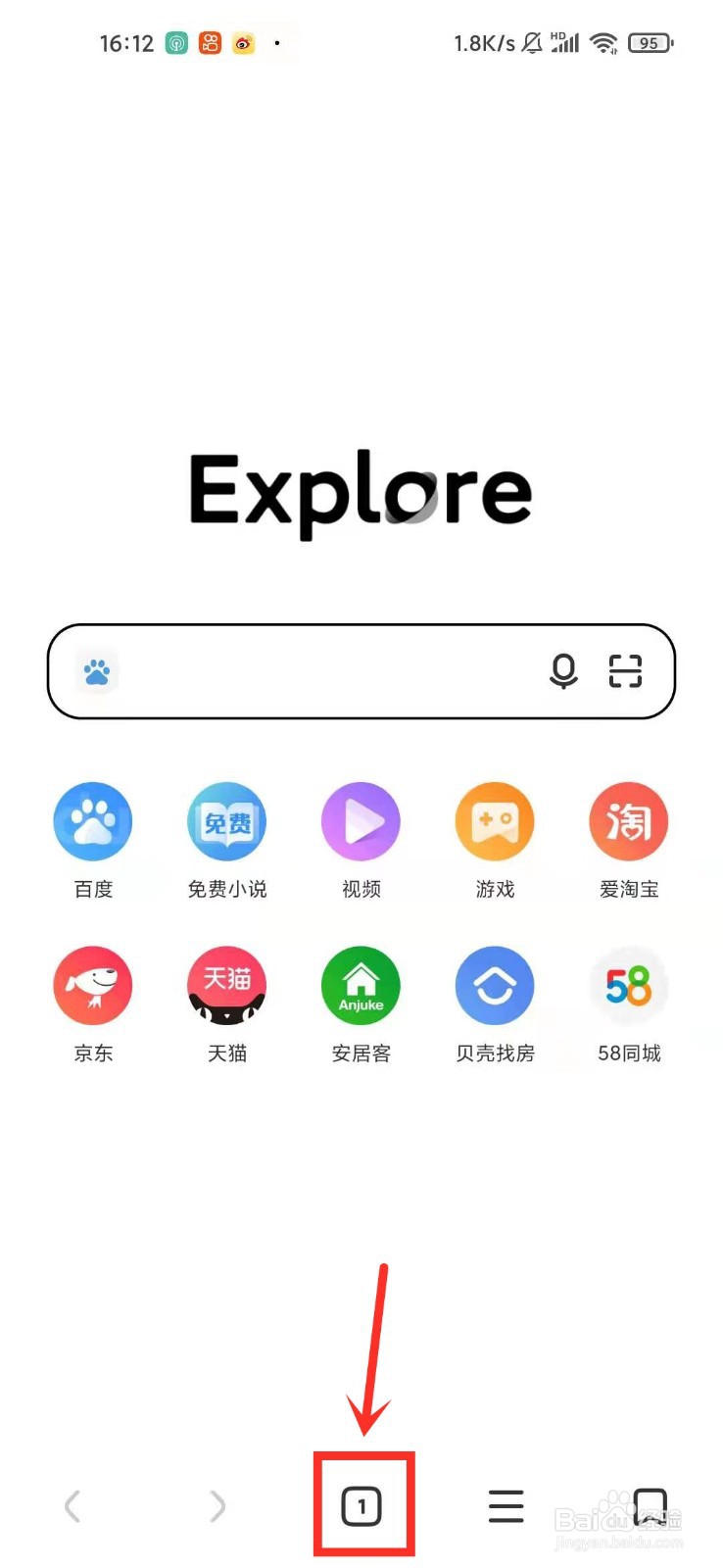The image size is (723, 1568).
Task: Open the QR code scanner icon
Action: coord(625,671)
